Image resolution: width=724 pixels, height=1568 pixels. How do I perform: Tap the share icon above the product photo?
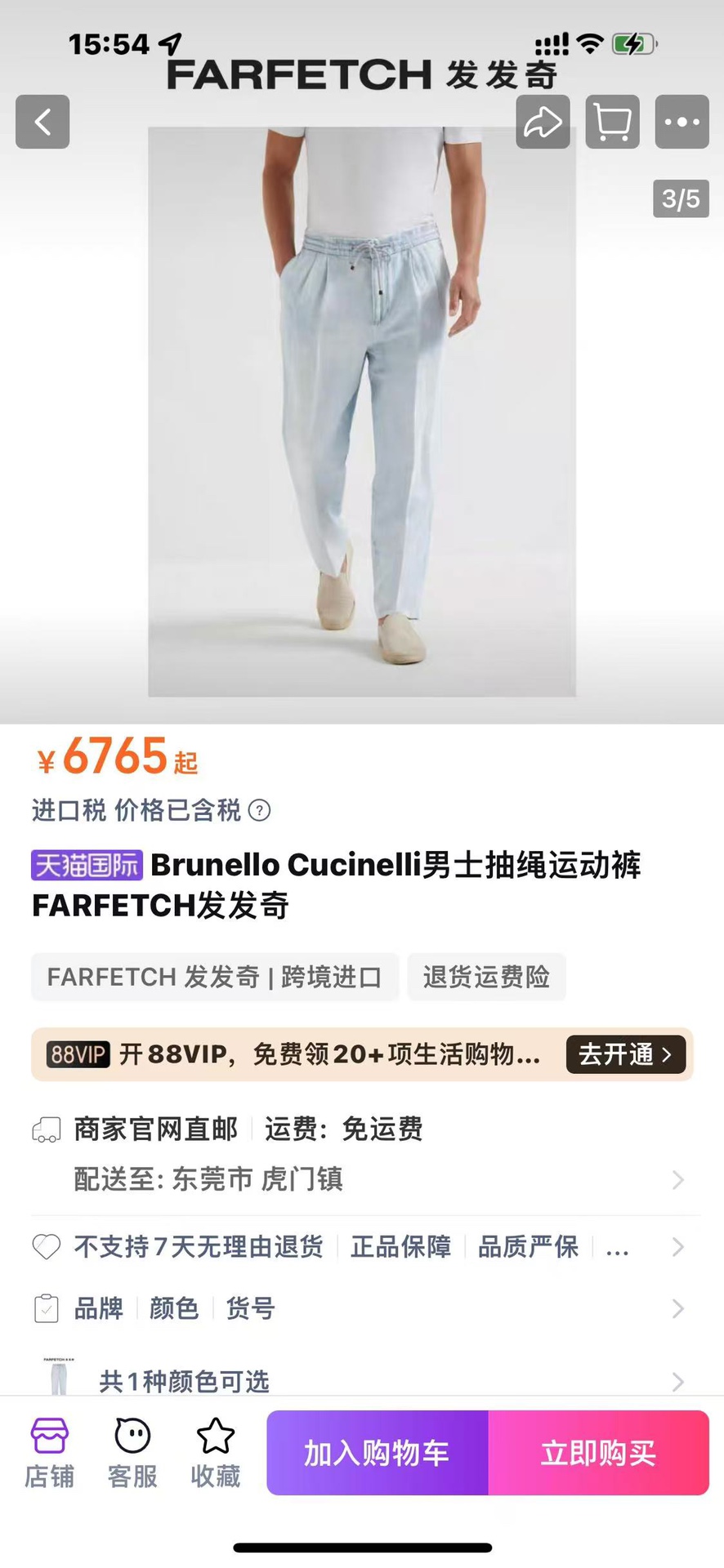coord(543,121)
